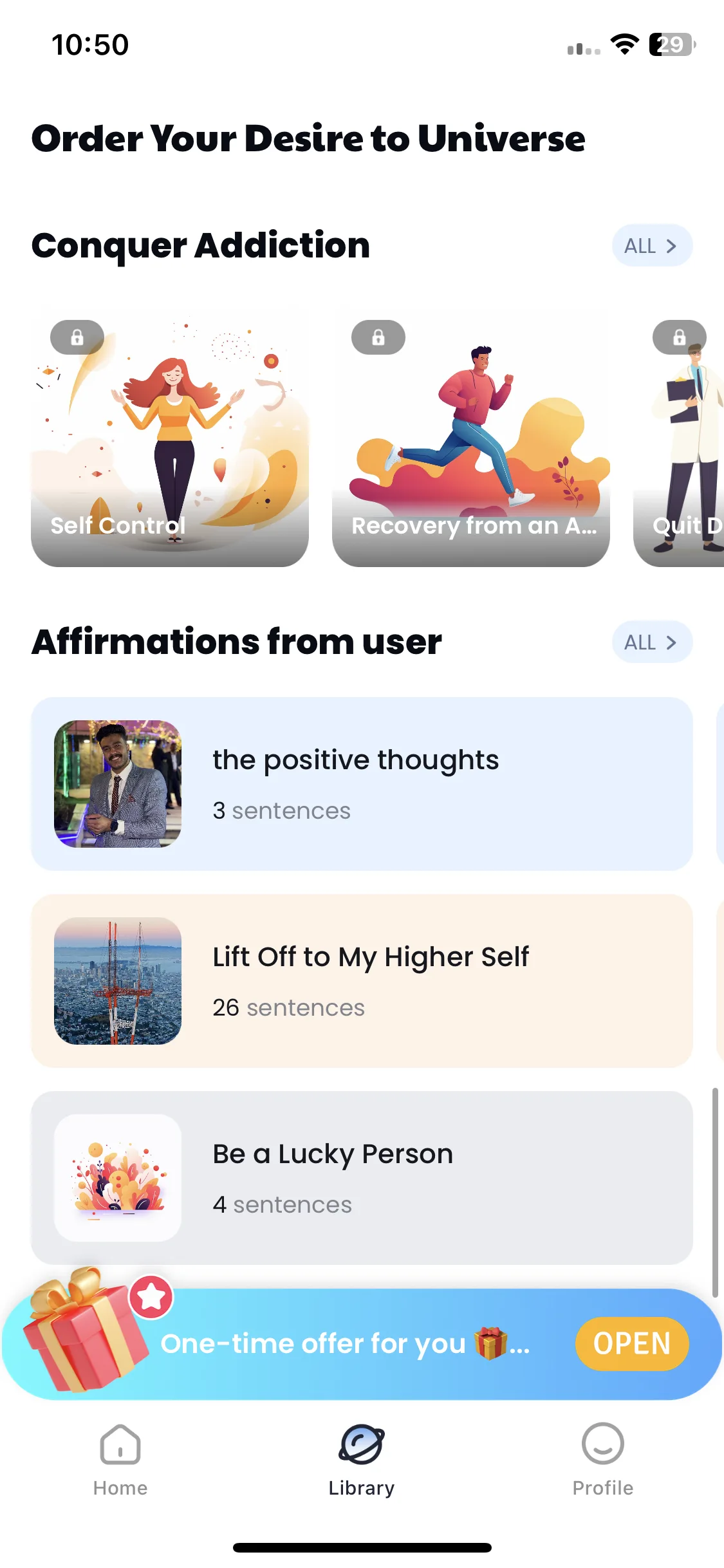724x1568 pixels.
Task: Open 'Lift Off to My Higher Self'
Action: [362, 981]
